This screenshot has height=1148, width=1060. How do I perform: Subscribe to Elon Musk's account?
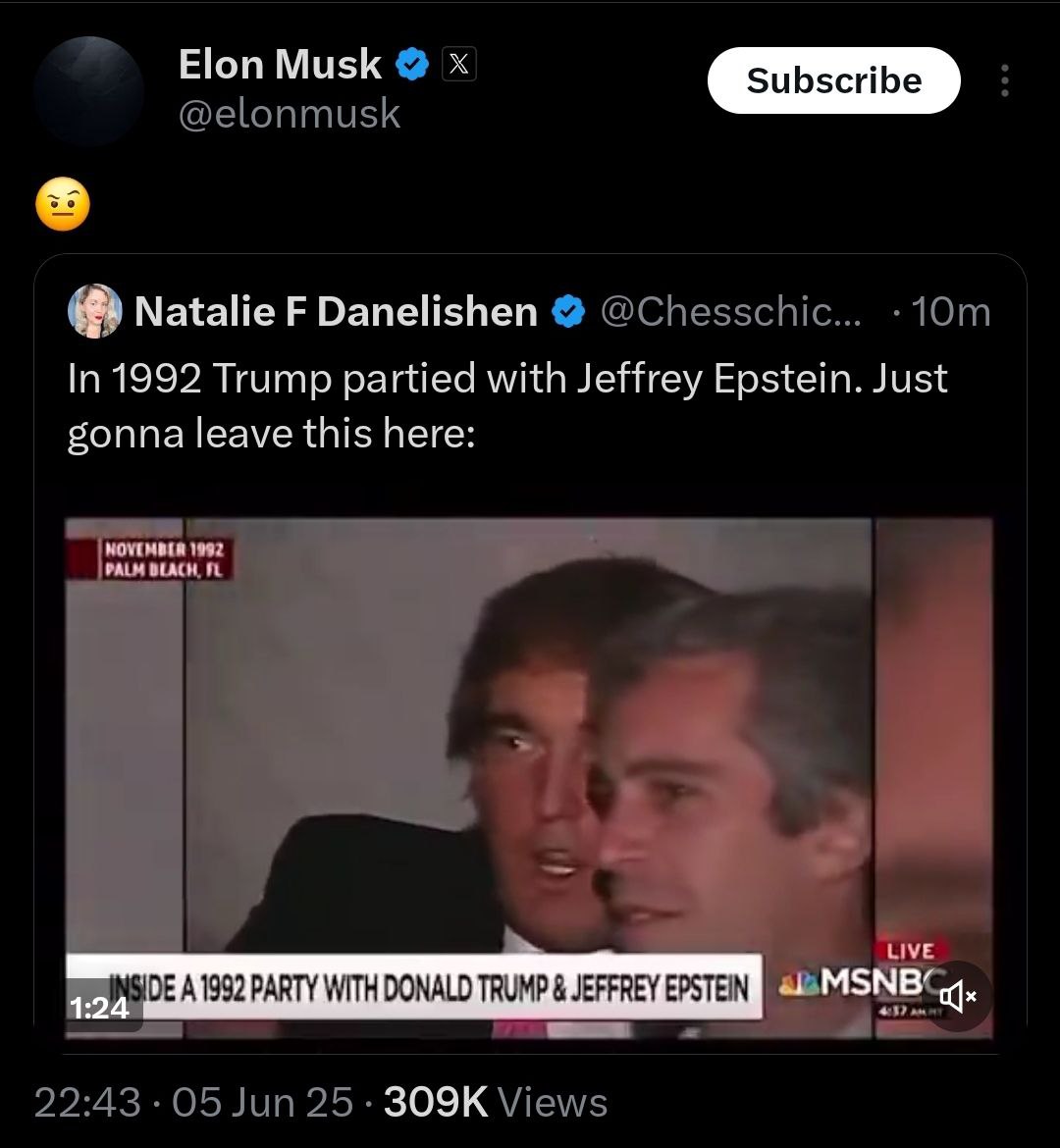coord(833,80)
